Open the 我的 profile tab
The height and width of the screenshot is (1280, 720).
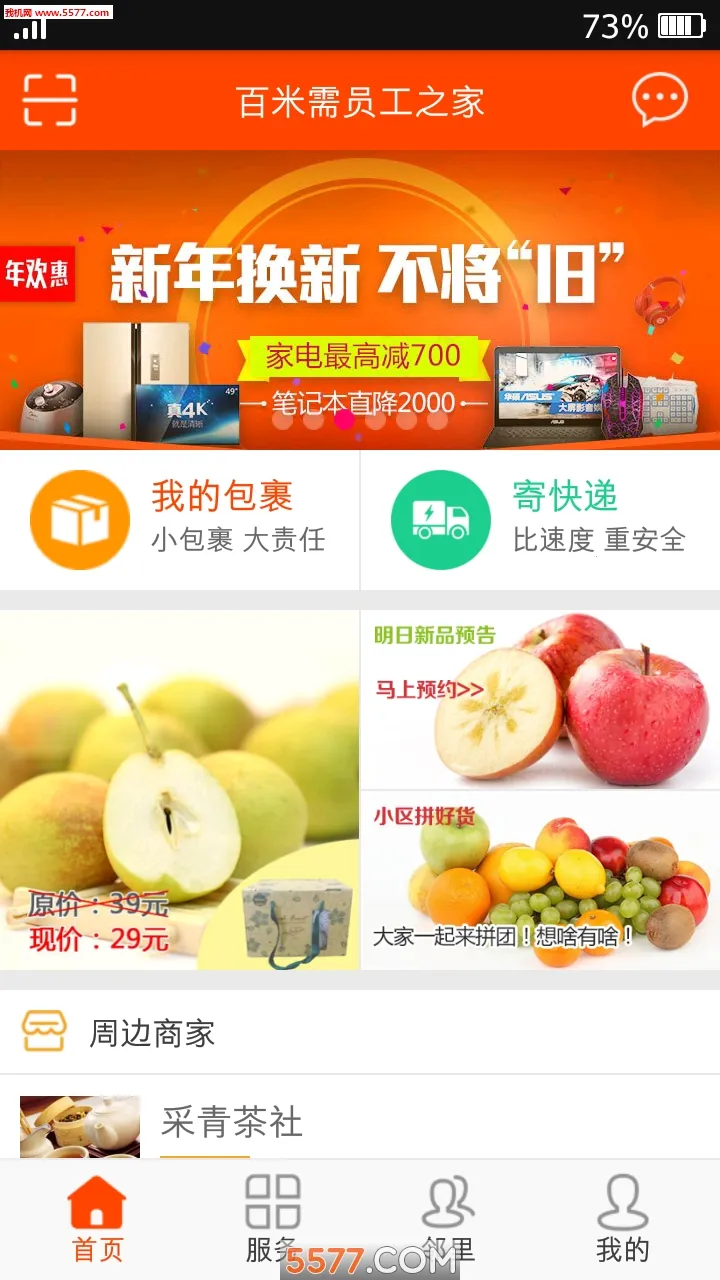[x=622, y=1218]
